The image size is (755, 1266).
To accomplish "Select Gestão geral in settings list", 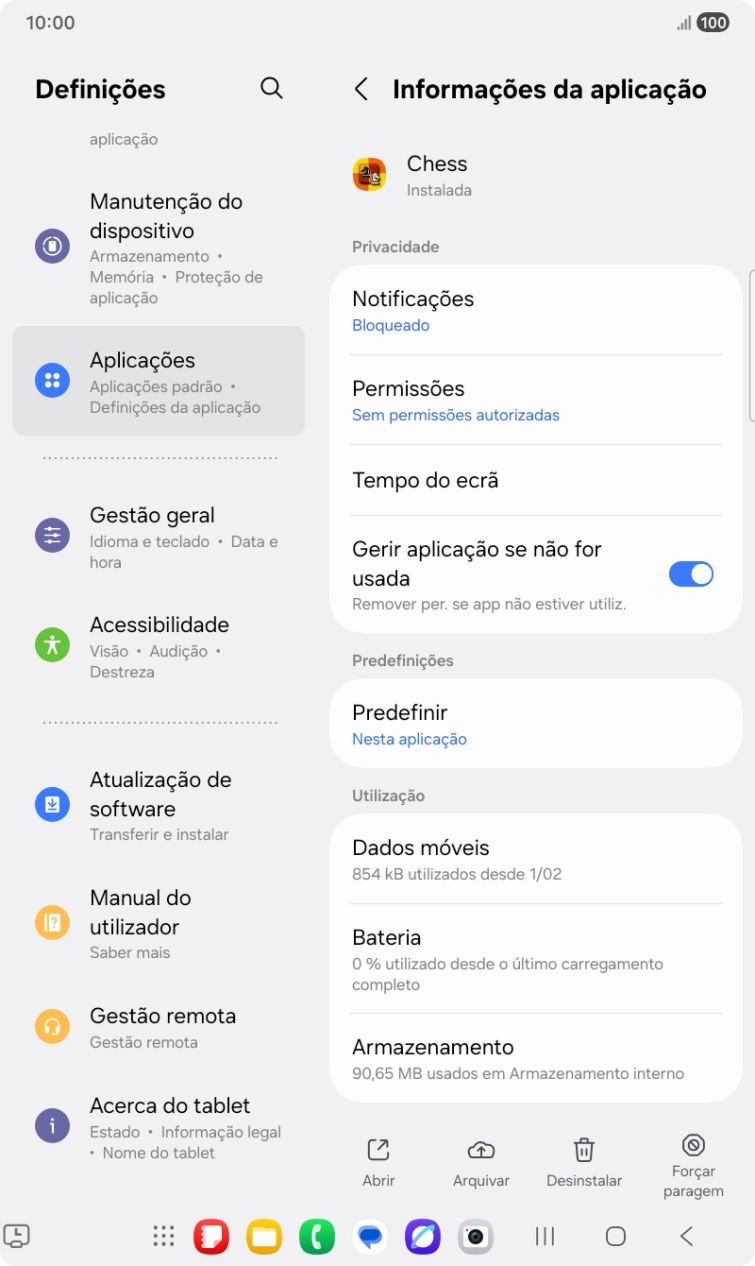I will (x=158, y=536).
